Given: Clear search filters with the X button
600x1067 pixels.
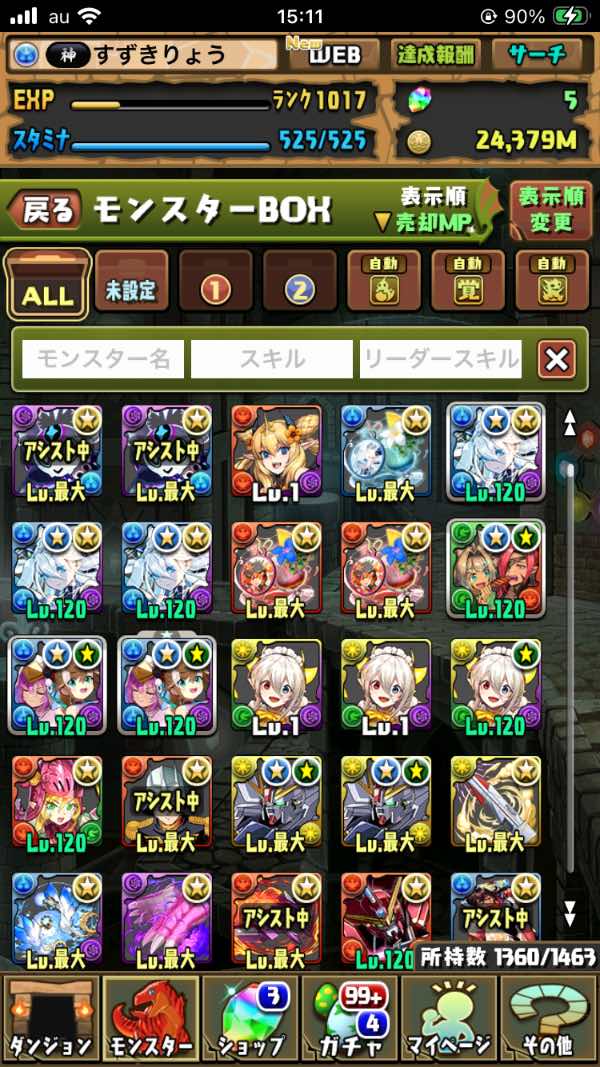Looking at the screenshot, I should click(x=556, y=359).
